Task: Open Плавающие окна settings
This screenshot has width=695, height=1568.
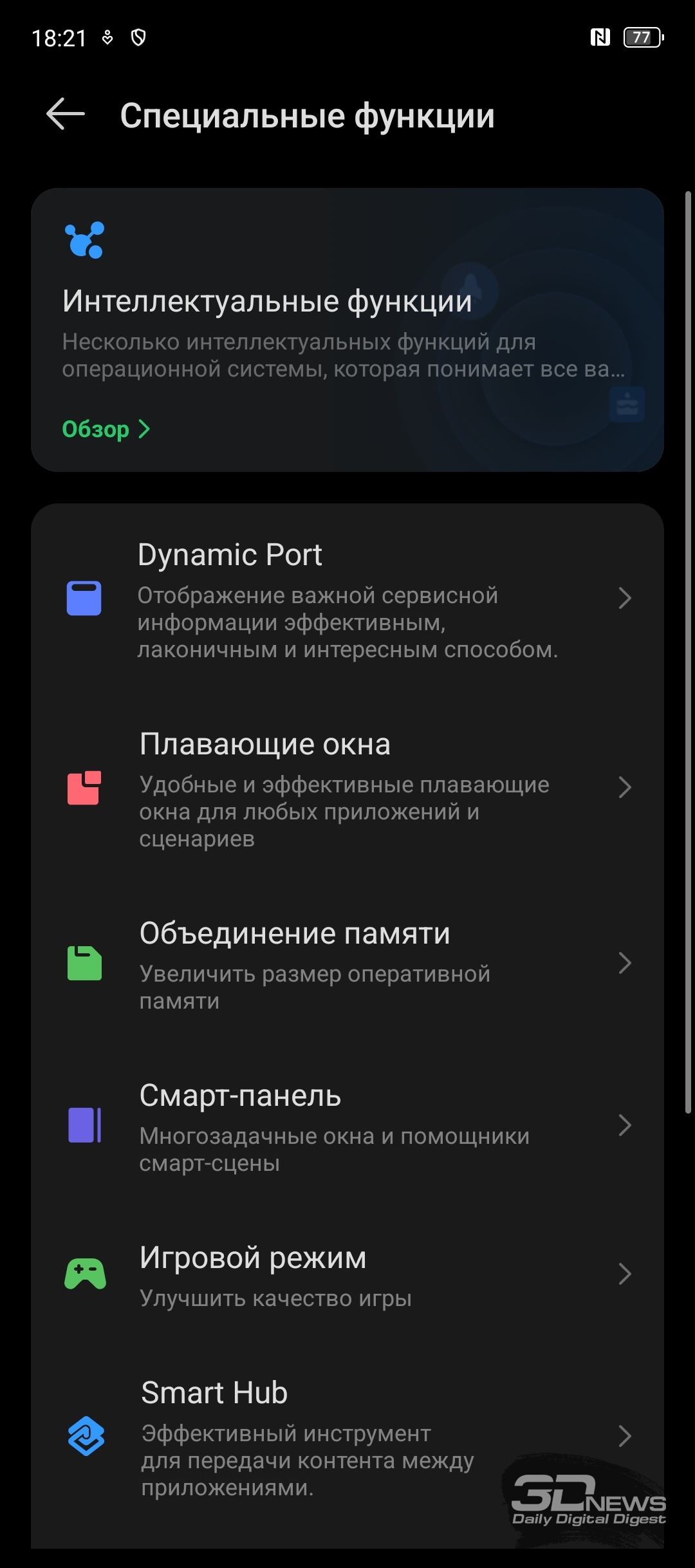Action: tap(347, 788)
